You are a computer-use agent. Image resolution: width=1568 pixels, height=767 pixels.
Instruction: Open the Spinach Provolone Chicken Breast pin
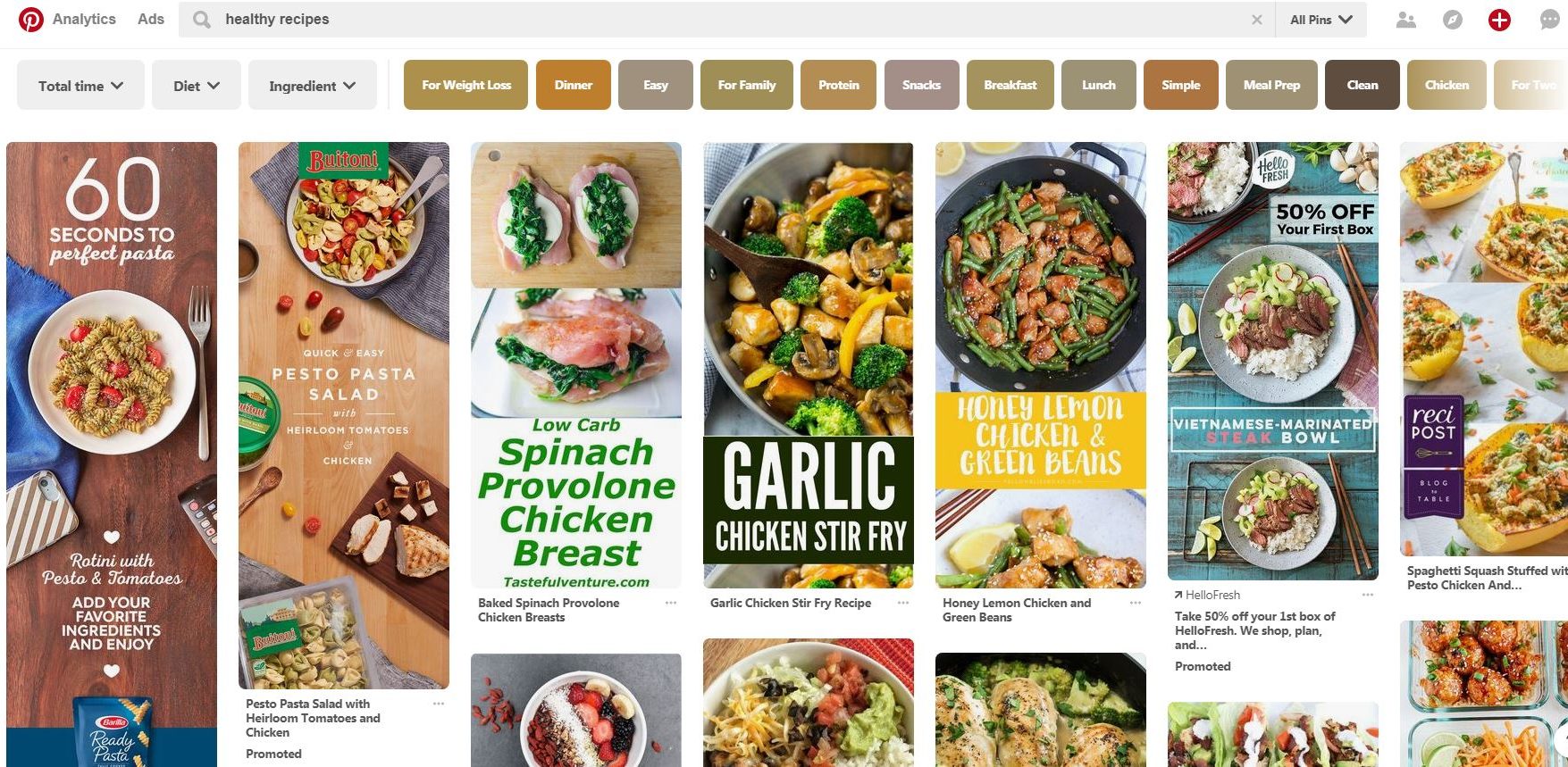575,364
